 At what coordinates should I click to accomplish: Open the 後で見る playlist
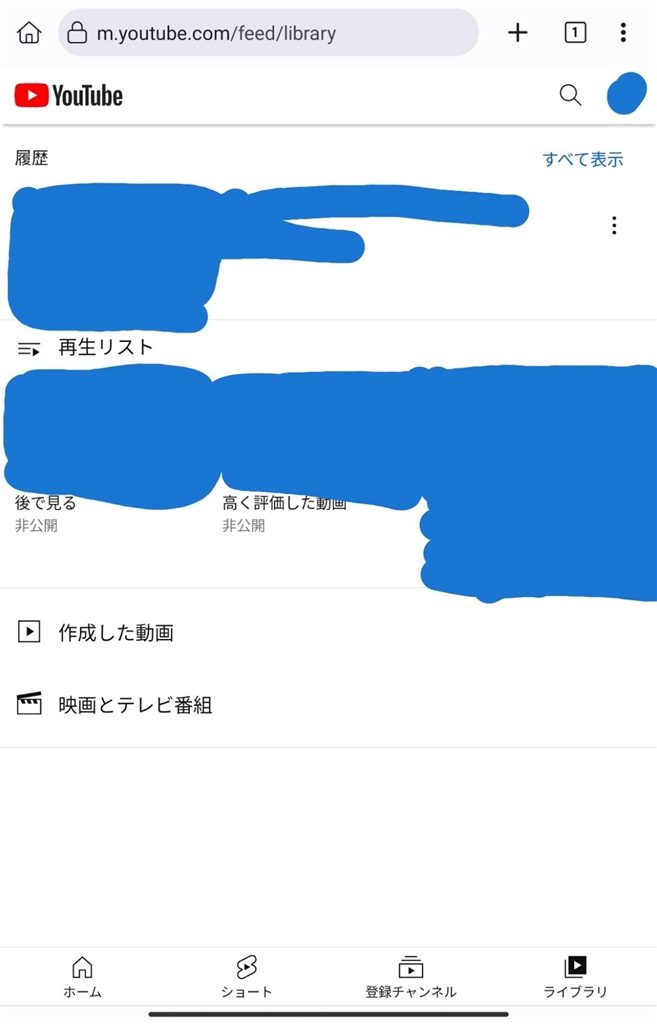tap(46, 504)
